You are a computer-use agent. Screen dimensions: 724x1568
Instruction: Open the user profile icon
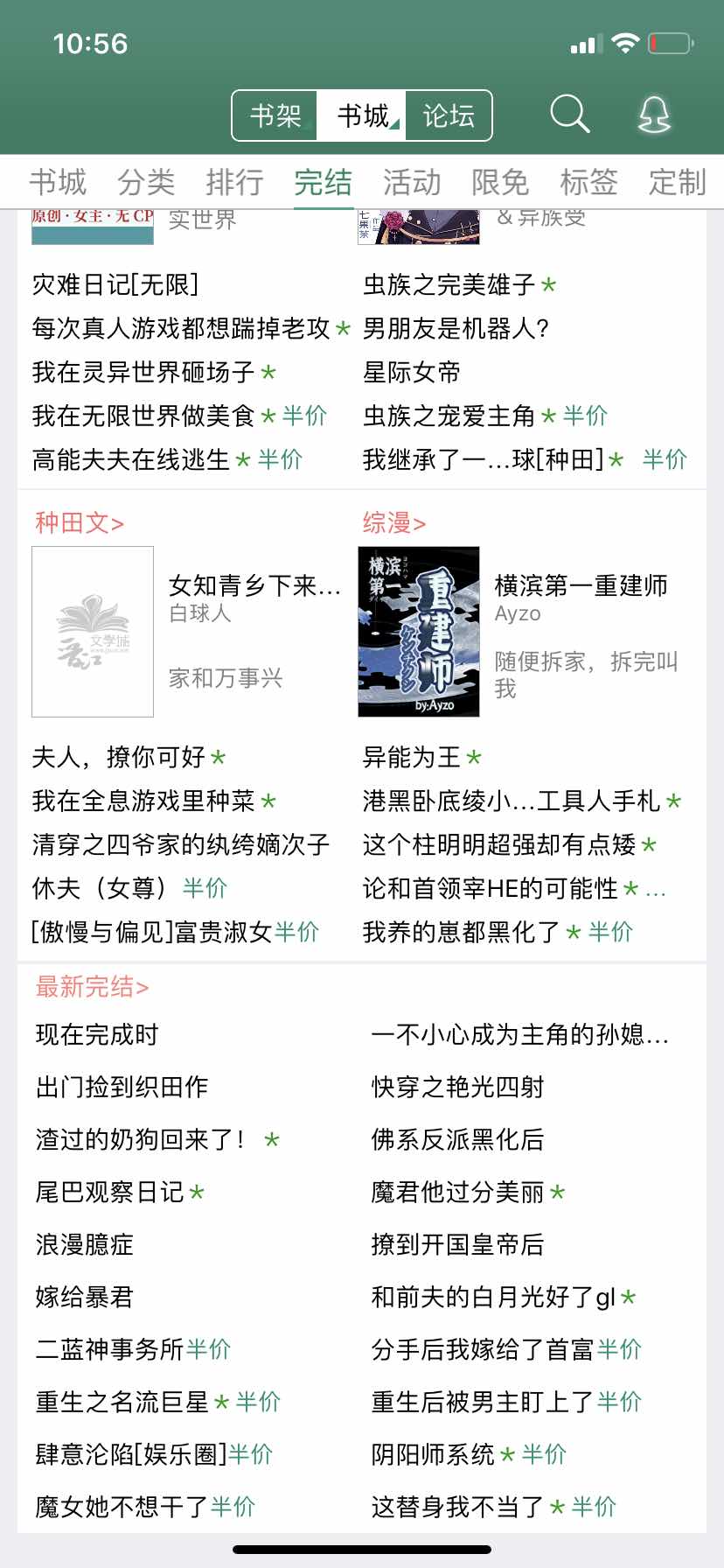pyautogui.click(x=654, y=115)
